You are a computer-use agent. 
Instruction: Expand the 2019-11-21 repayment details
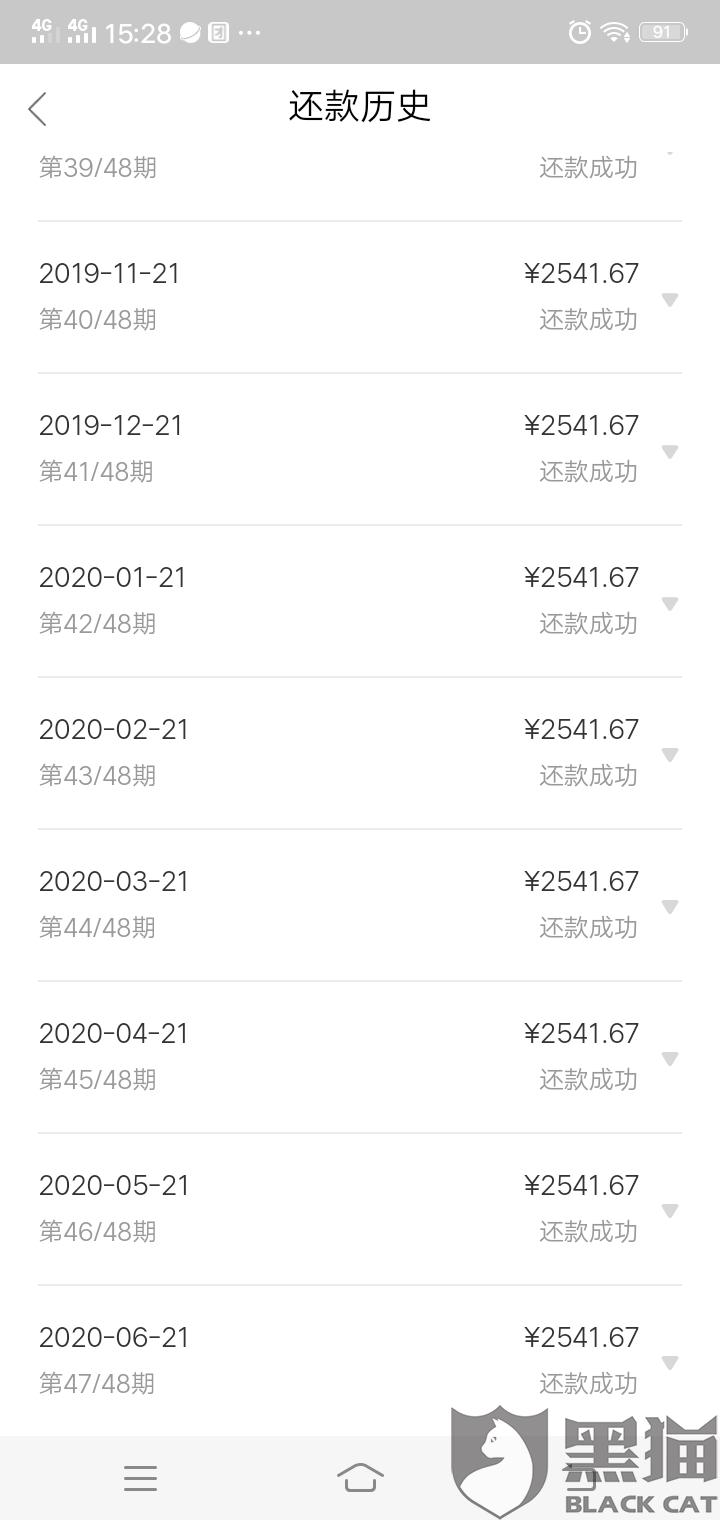pyautogui.click(x=670, y=299)
